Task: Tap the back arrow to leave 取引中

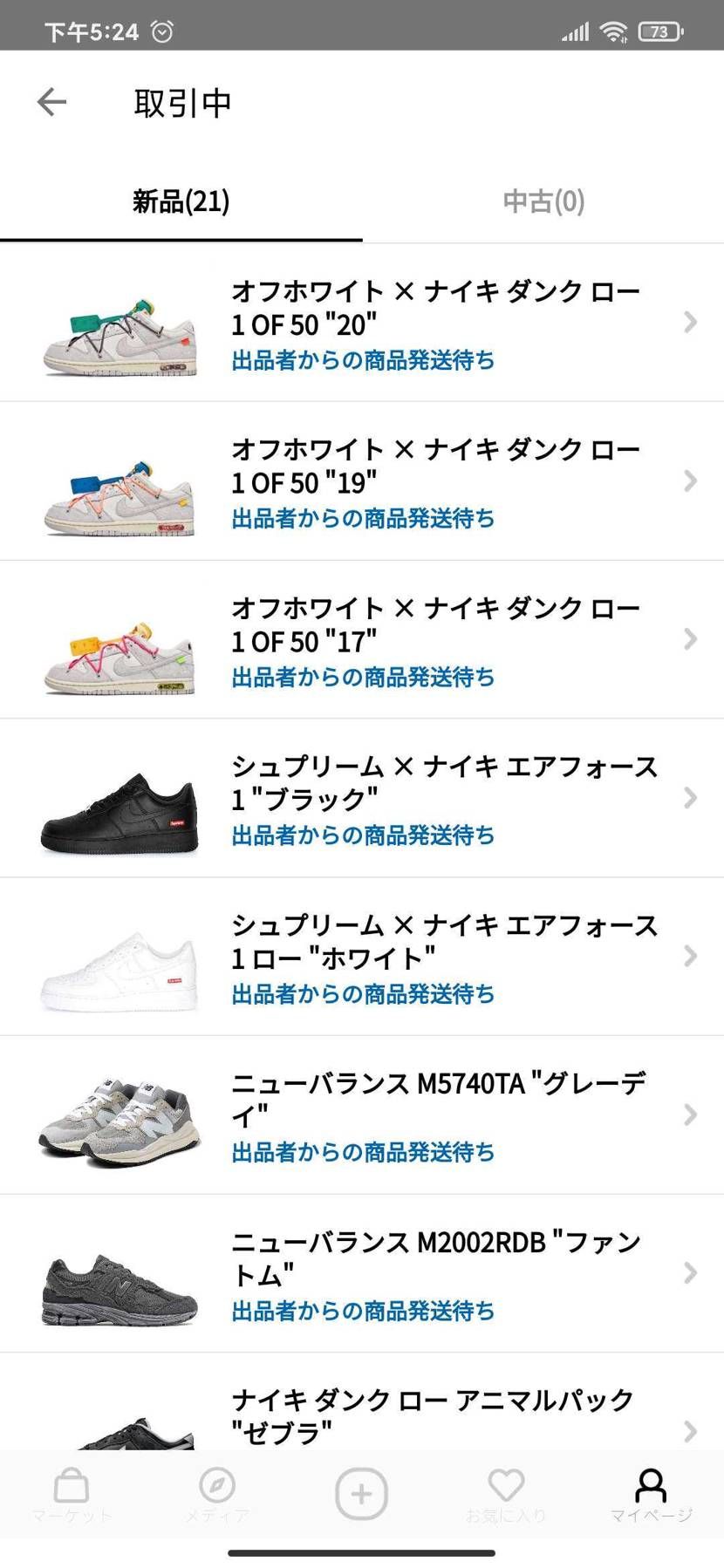Action: point(51,101)
